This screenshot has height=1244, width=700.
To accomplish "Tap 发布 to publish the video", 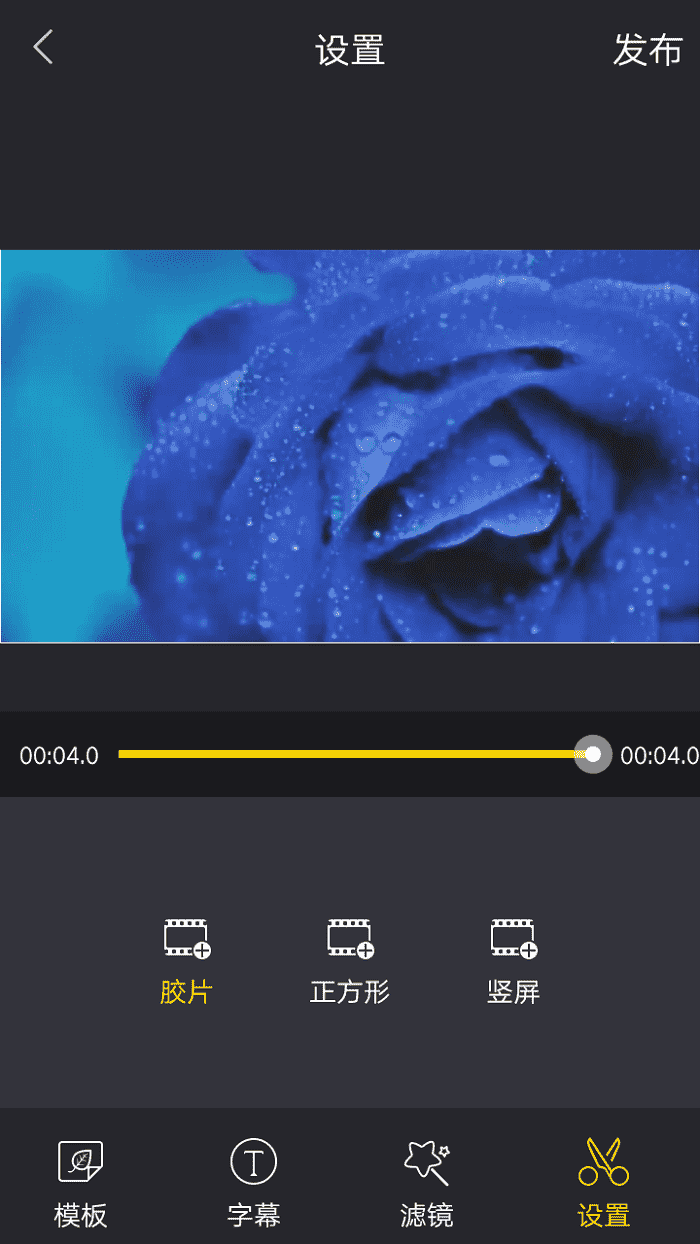I will click(647, 50).
